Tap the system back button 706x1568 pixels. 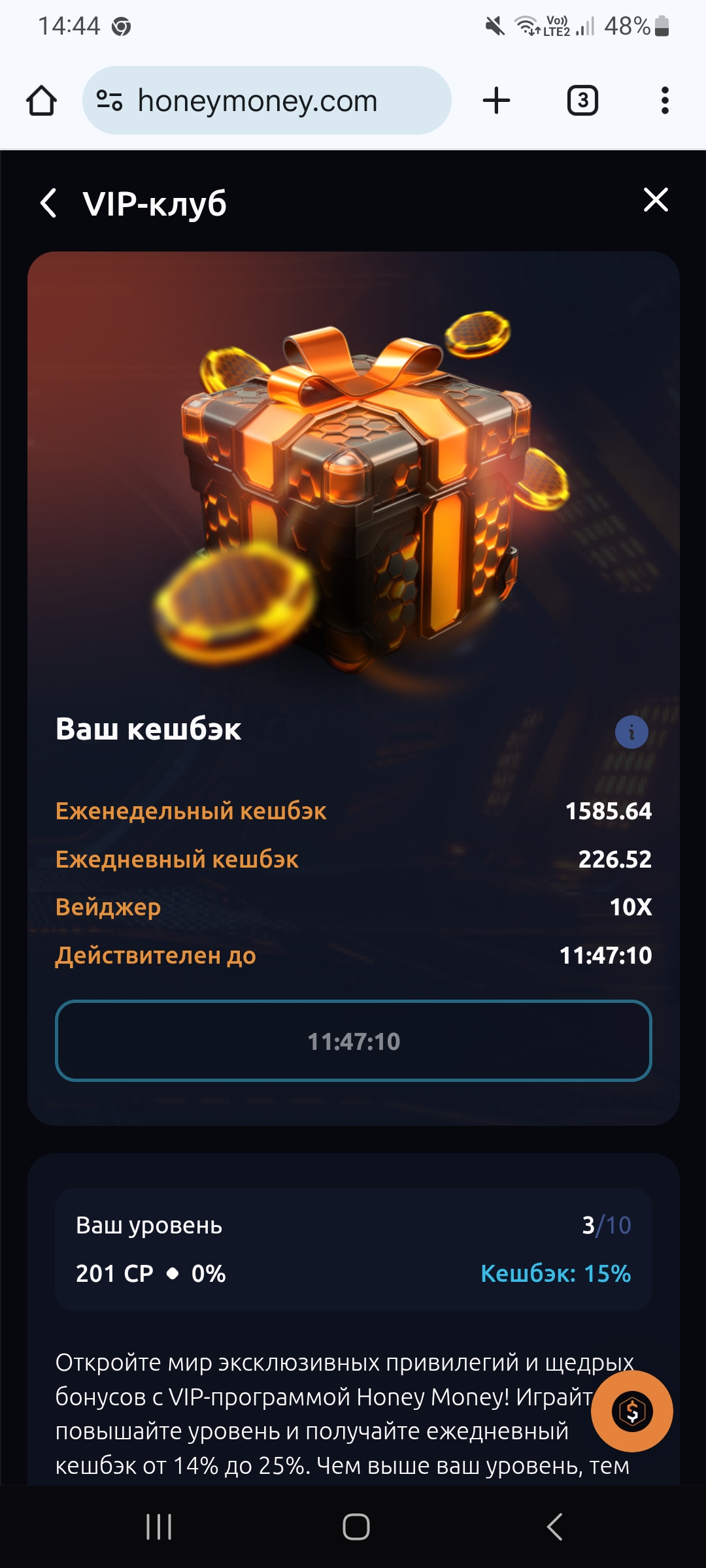554,1527
